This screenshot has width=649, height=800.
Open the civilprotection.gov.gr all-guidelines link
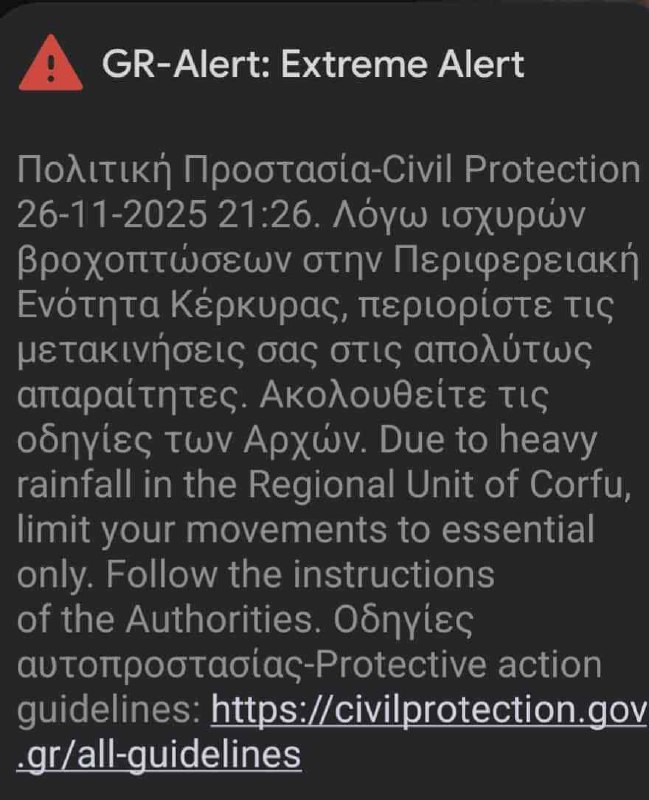coord(425,711)
